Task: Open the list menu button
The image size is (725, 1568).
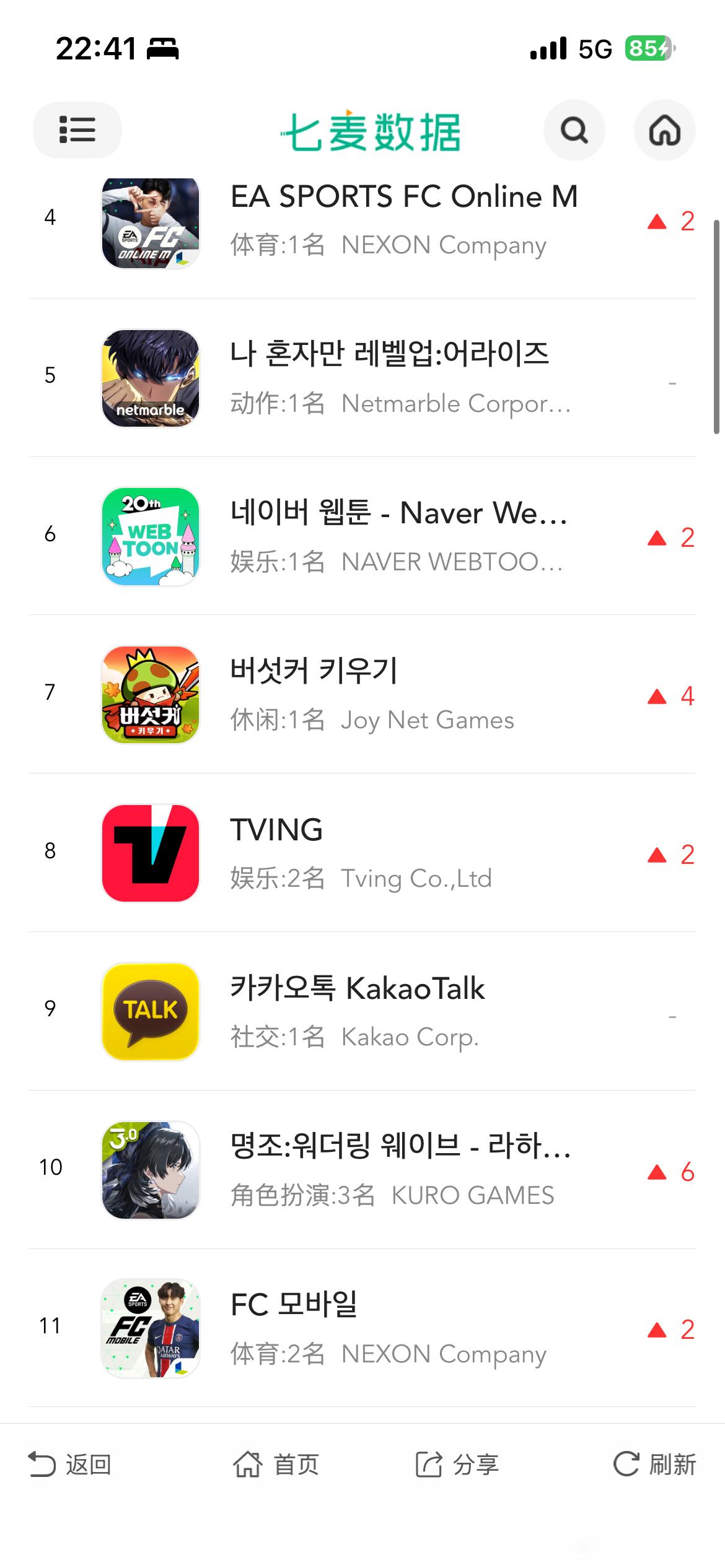Action: 77,130
